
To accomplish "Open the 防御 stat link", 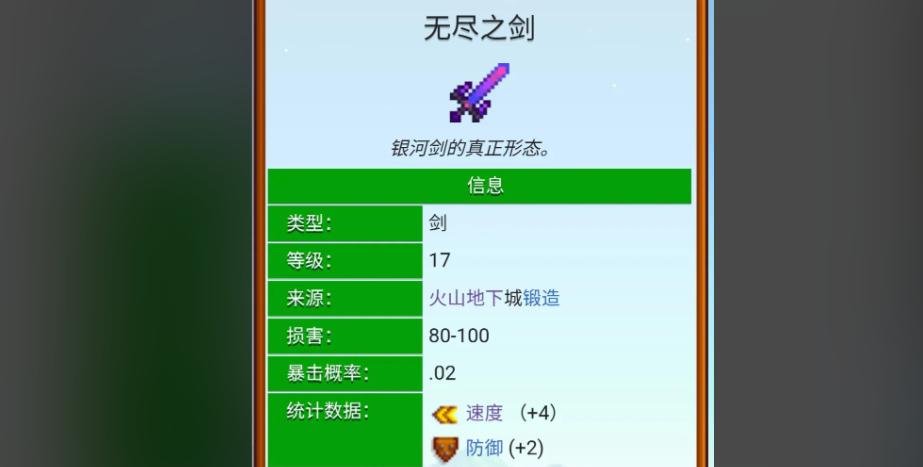I will [x=484, y=448].
